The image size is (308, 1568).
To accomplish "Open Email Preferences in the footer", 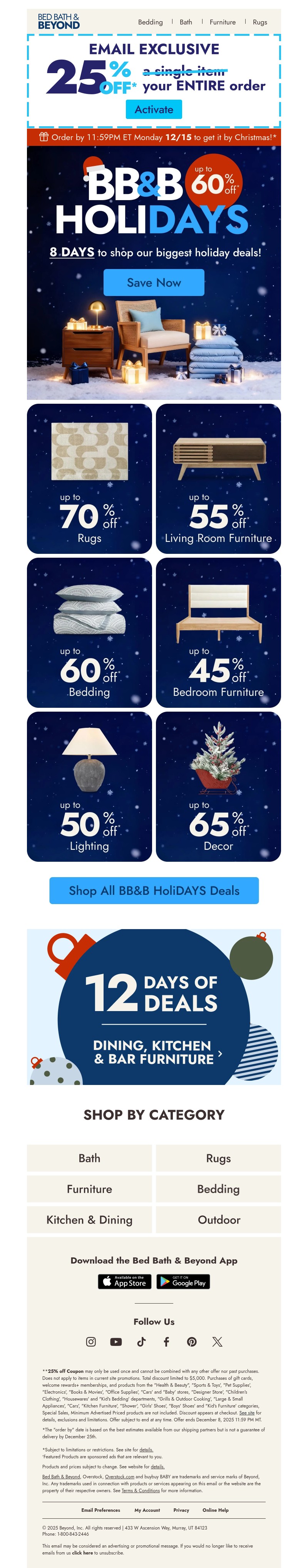I will click(x=100, y=1509).
